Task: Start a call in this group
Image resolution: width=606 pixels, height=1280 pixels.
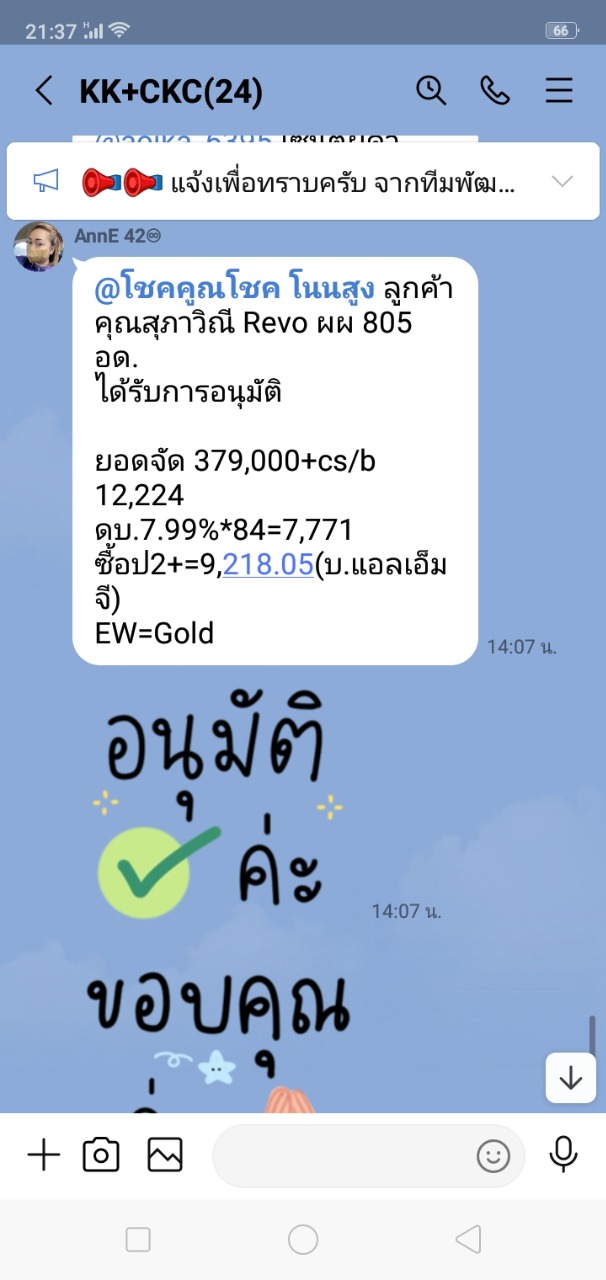Action: coord(495,91)
